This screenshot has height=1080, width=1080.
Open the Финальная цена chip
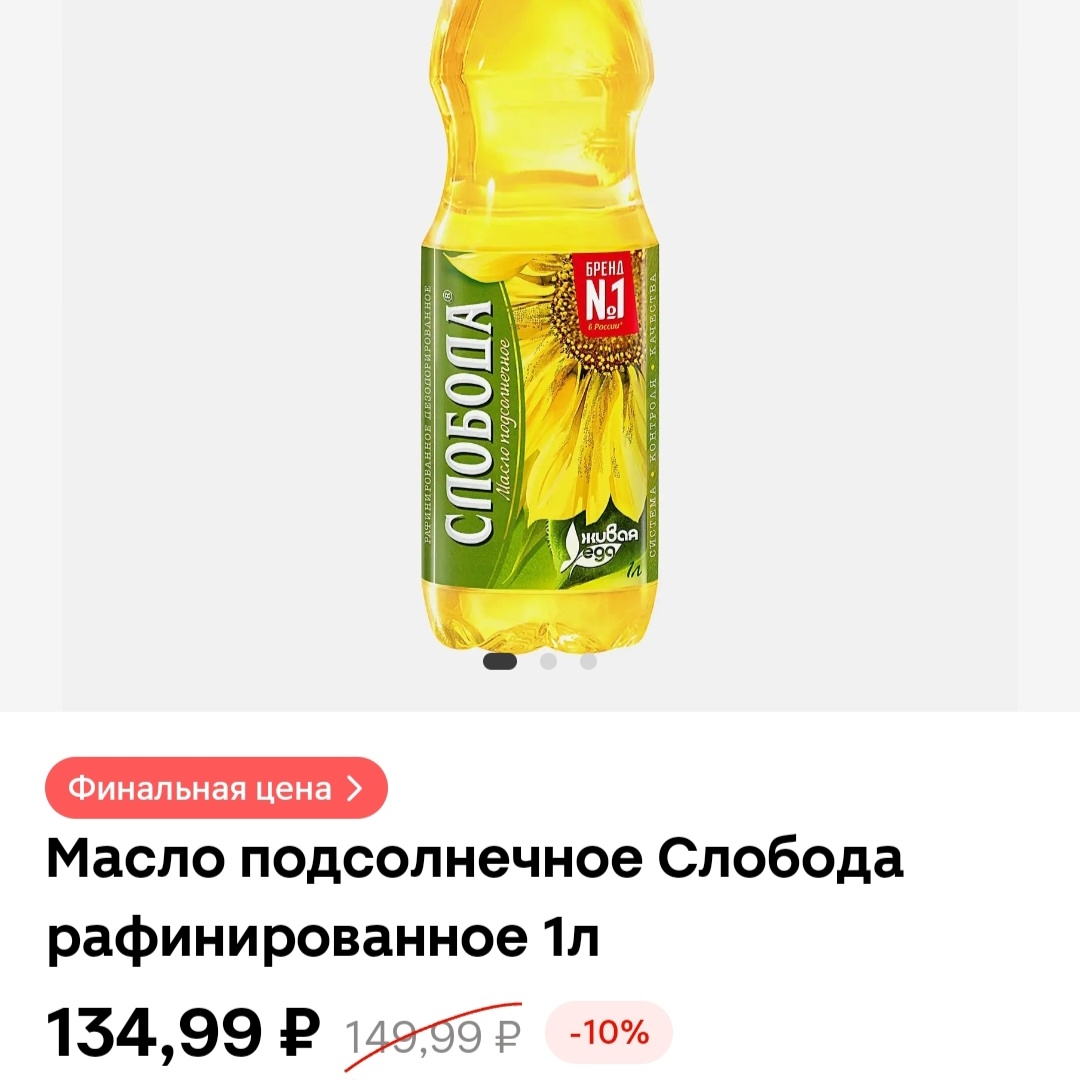coord(216,789)
